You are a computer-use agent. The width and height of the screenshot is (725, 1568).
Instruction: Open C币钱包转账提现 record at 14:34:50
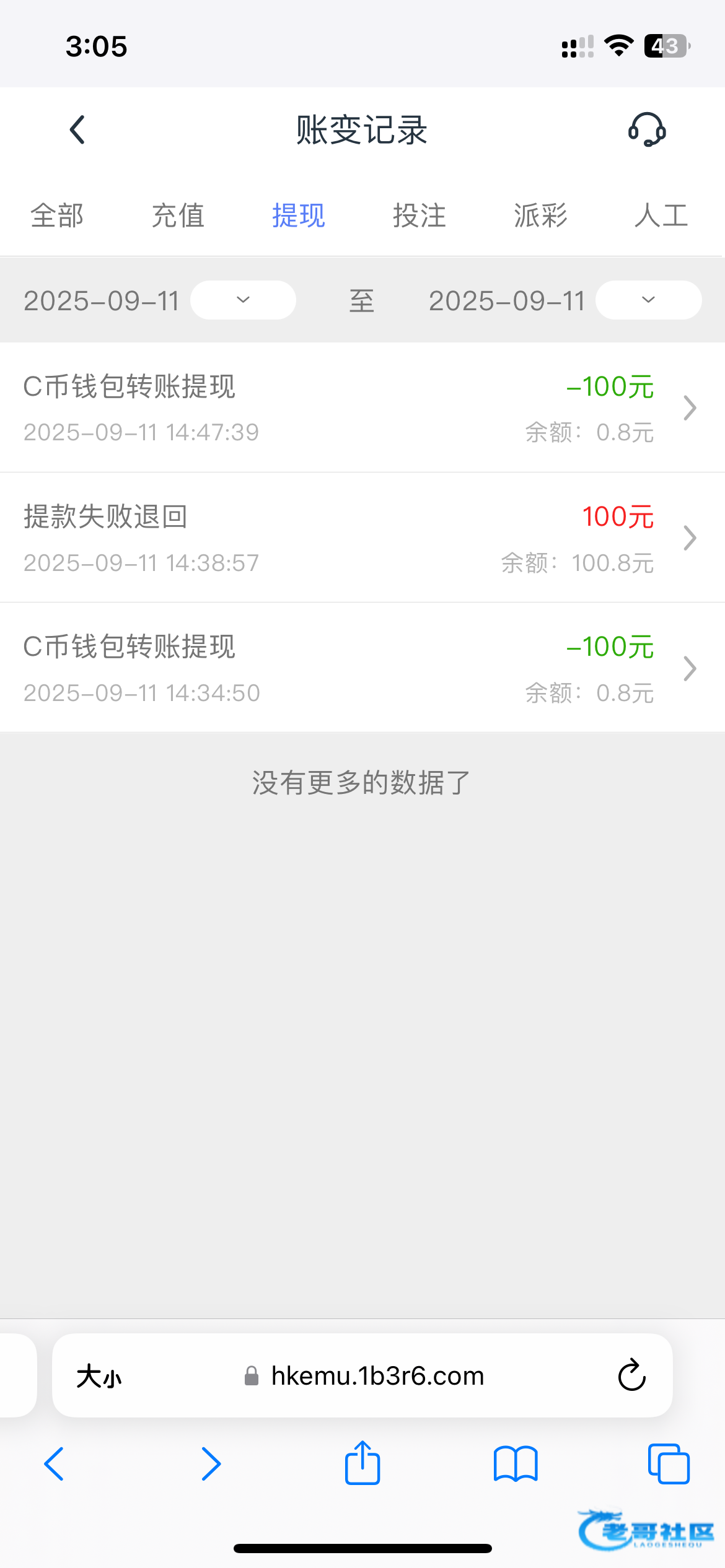click(x=362, y=668)
